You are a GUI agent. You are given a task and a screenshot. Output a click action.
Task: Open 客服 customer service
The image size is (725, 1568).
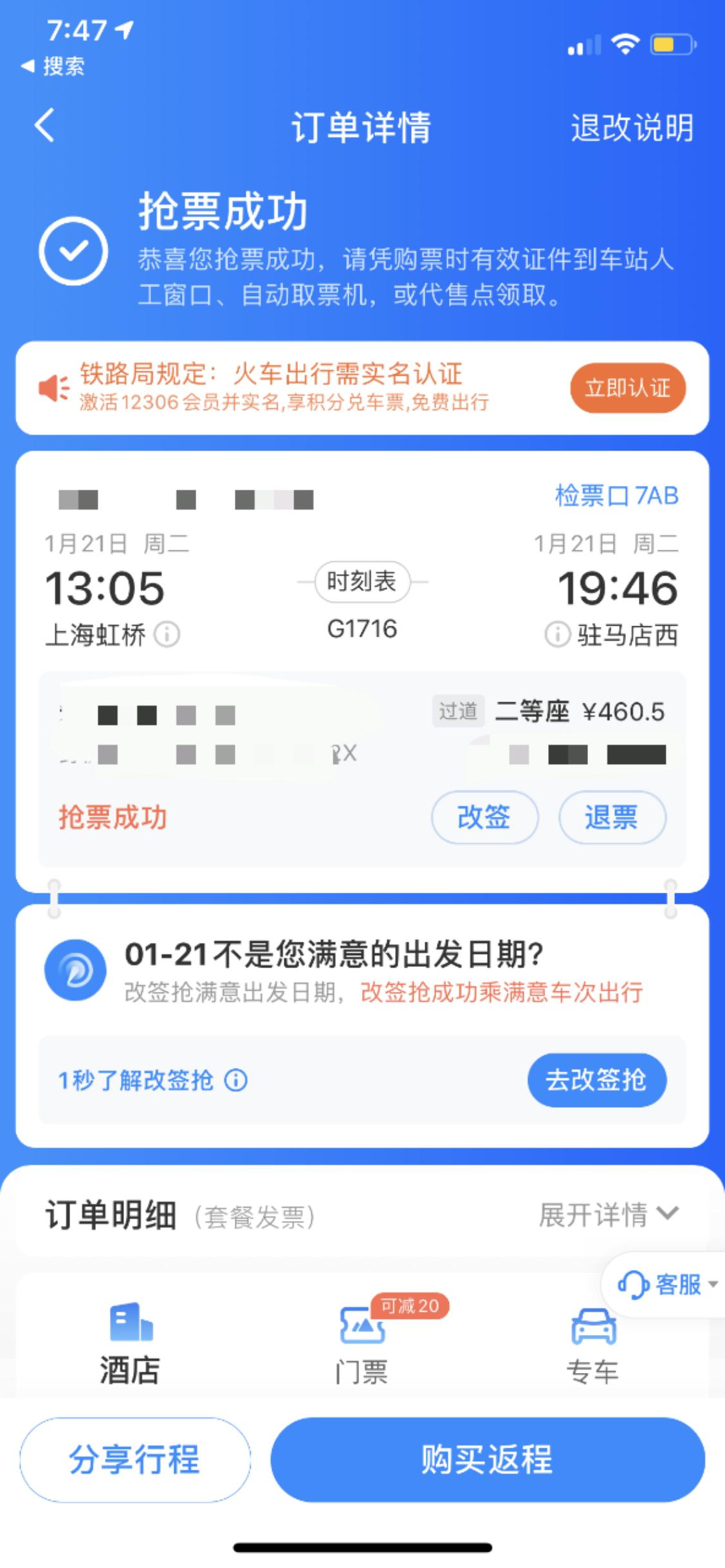click(666, 1285)
